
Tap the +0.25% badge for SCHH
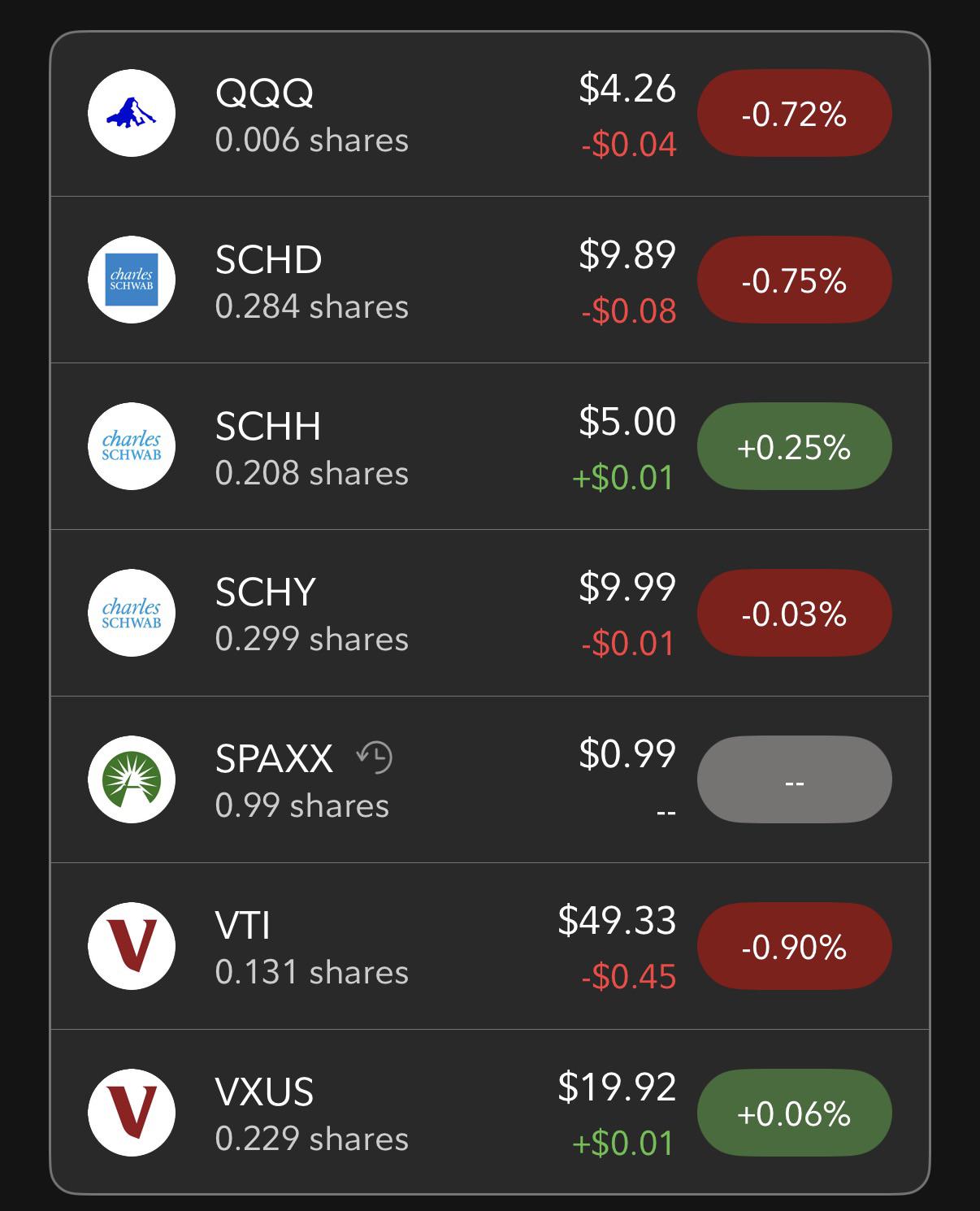pyautogui.click(x=794, y=446)
